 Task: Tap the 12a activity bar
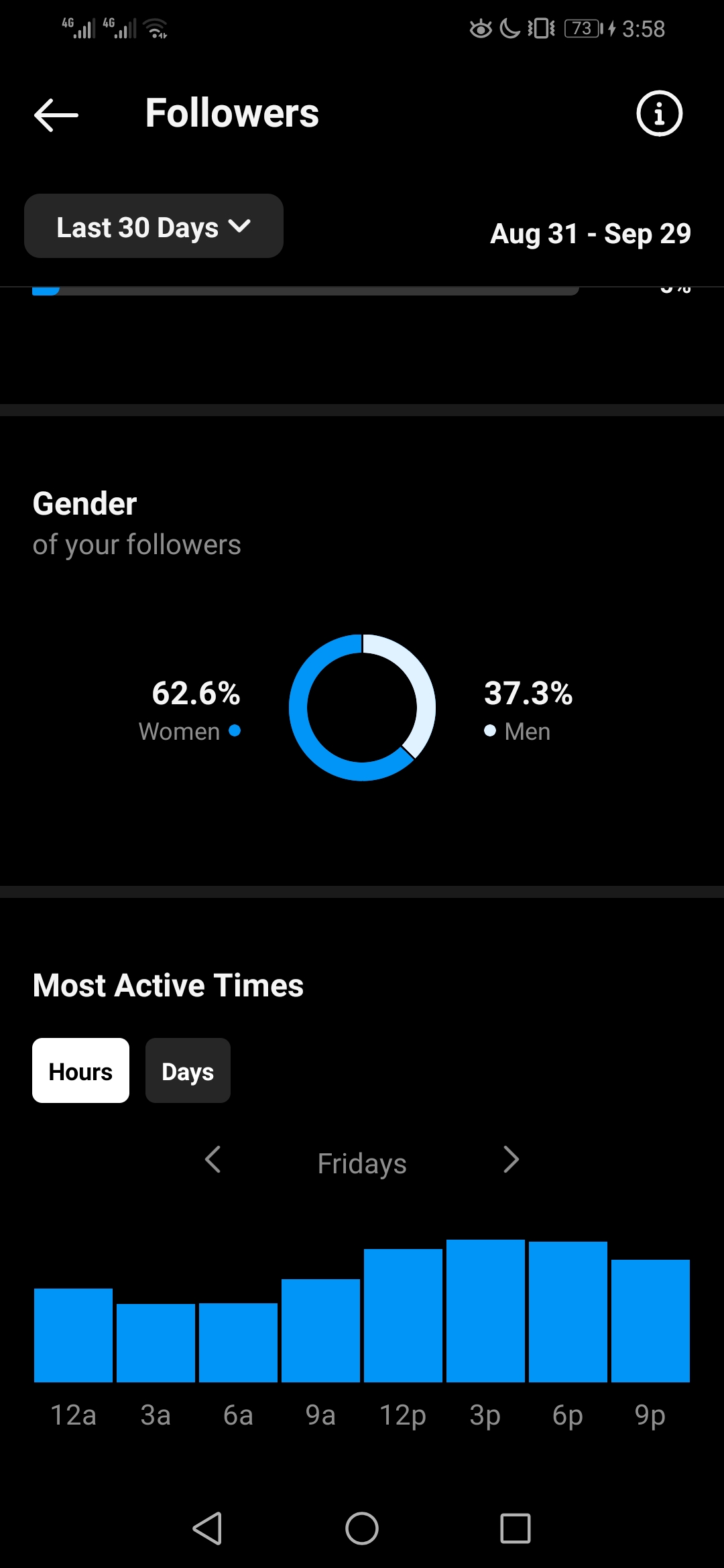pos(73,1335)
